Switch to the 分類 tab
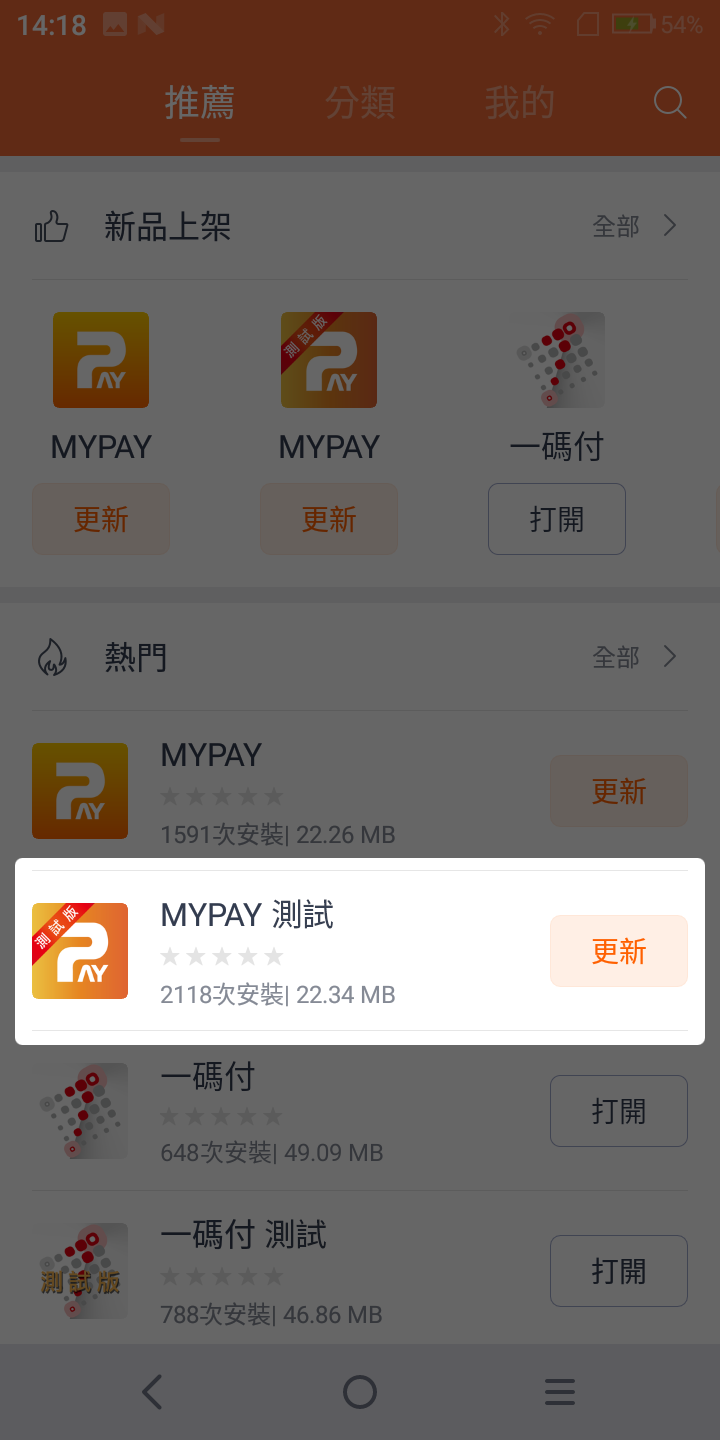 tap(360, 102)
